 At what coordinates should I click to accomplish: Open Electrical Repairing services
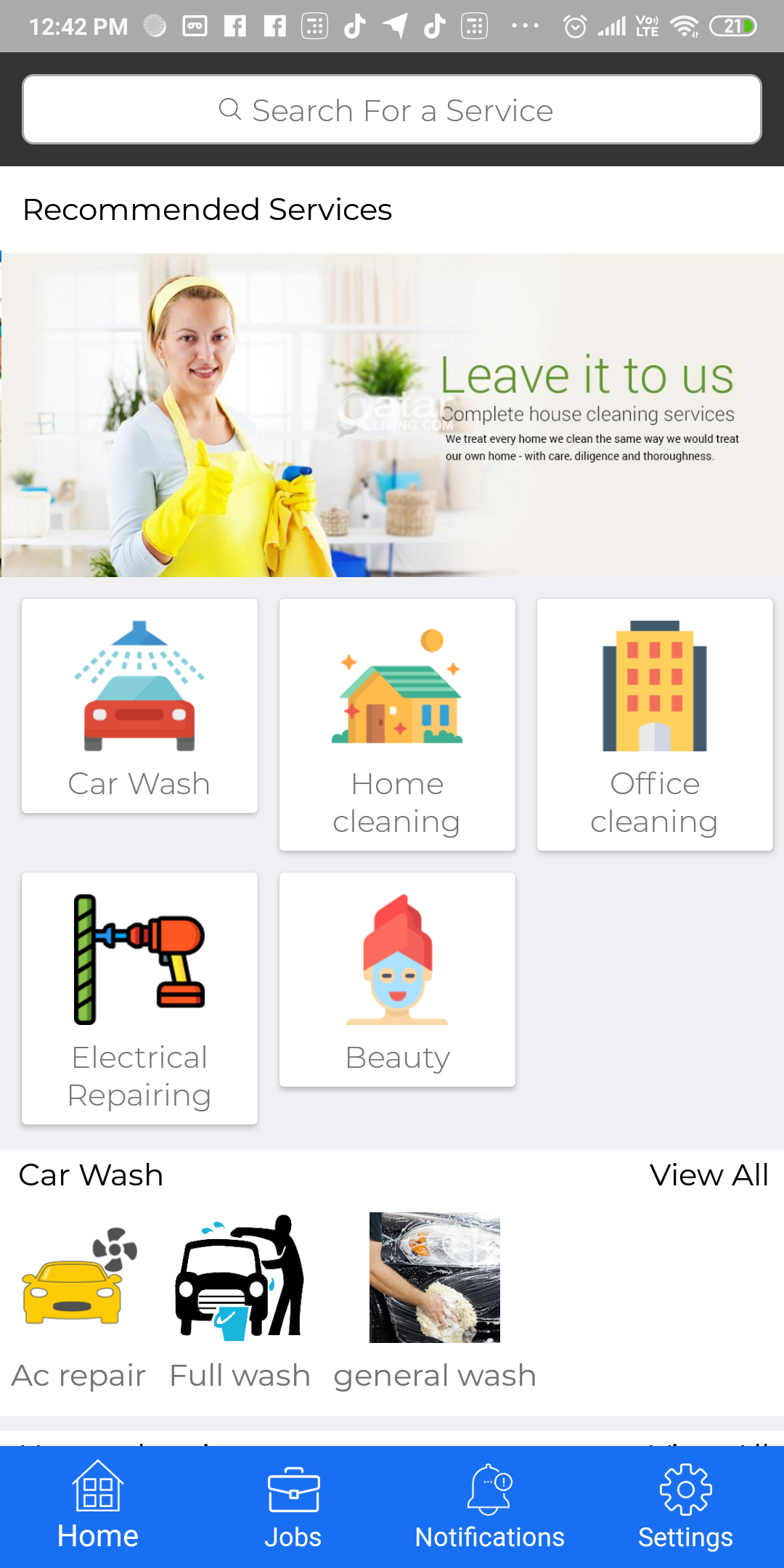click(x=139, y=998)
